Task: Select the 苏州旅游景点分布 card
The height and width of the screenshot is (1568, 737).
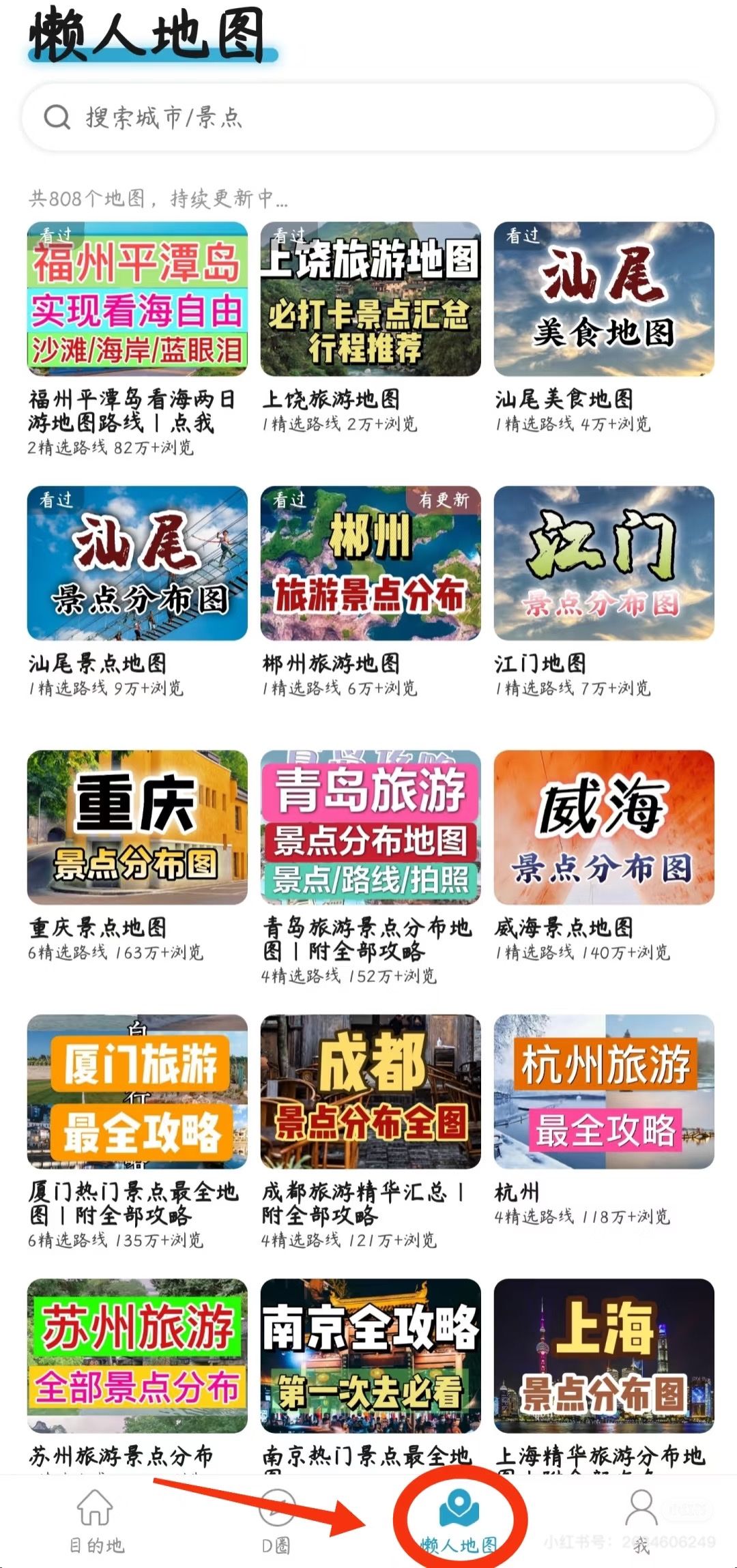Action: tap(137, 1355)
